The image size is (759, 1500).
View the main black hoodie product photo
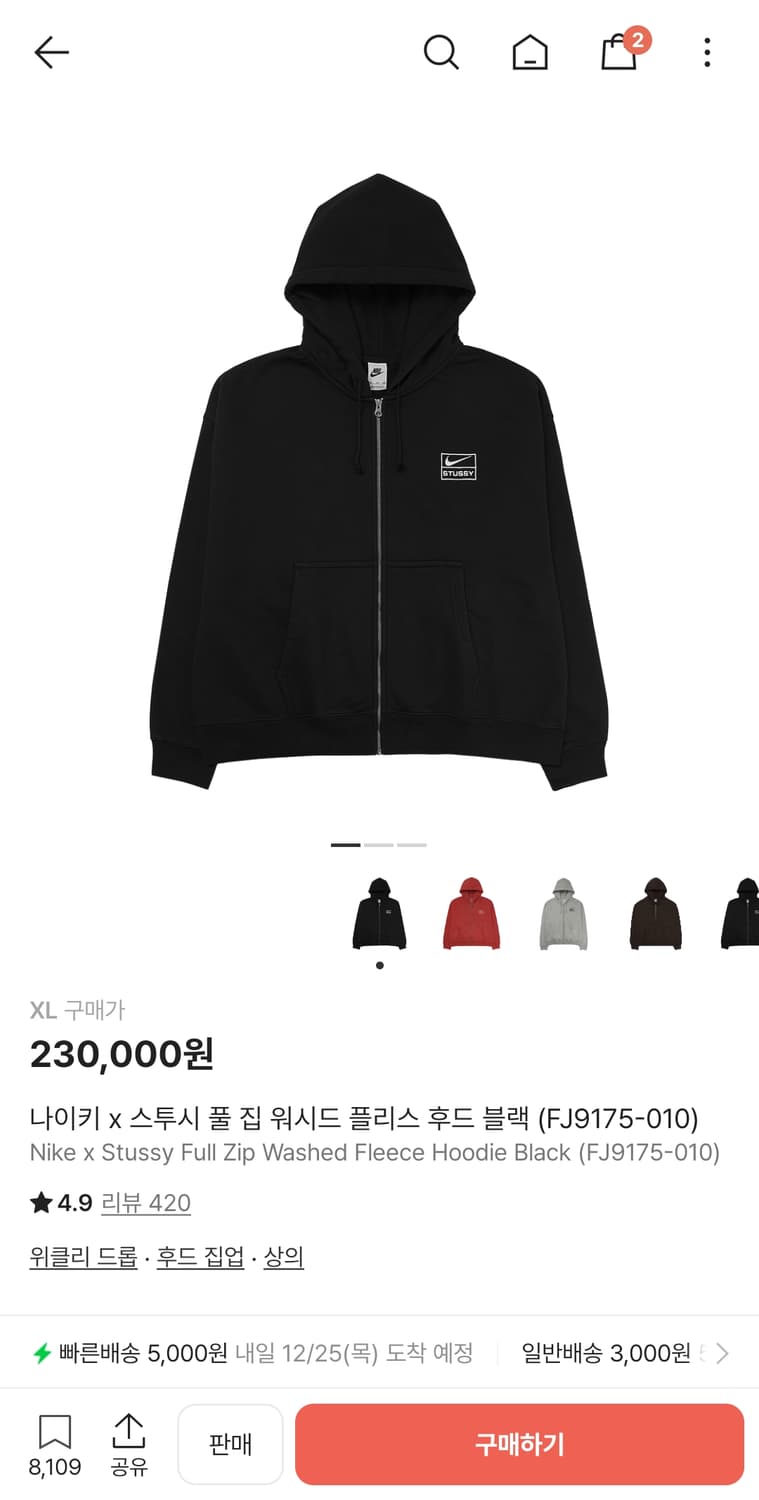[379, 480]
